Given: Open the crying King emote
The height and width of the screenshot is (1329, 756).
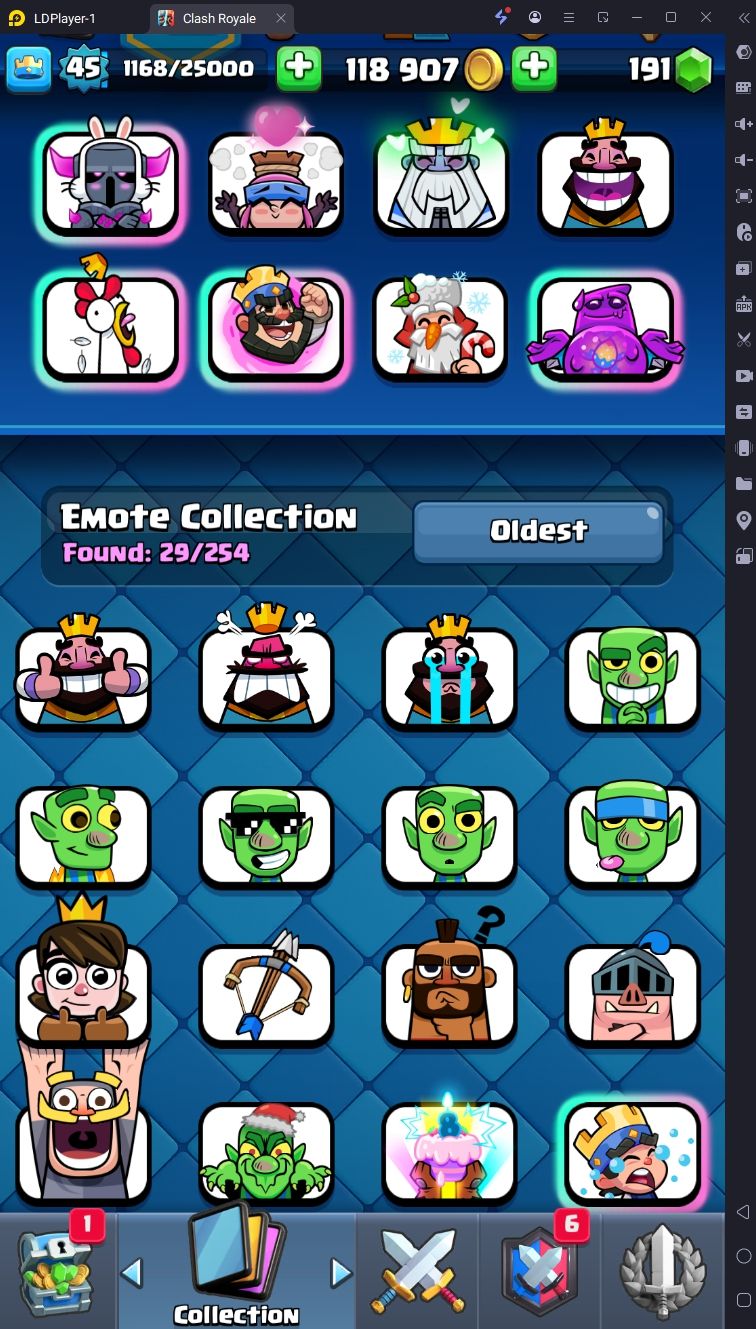Looking at the screenshot, I should pyautogui.click(x=449, y=675).
